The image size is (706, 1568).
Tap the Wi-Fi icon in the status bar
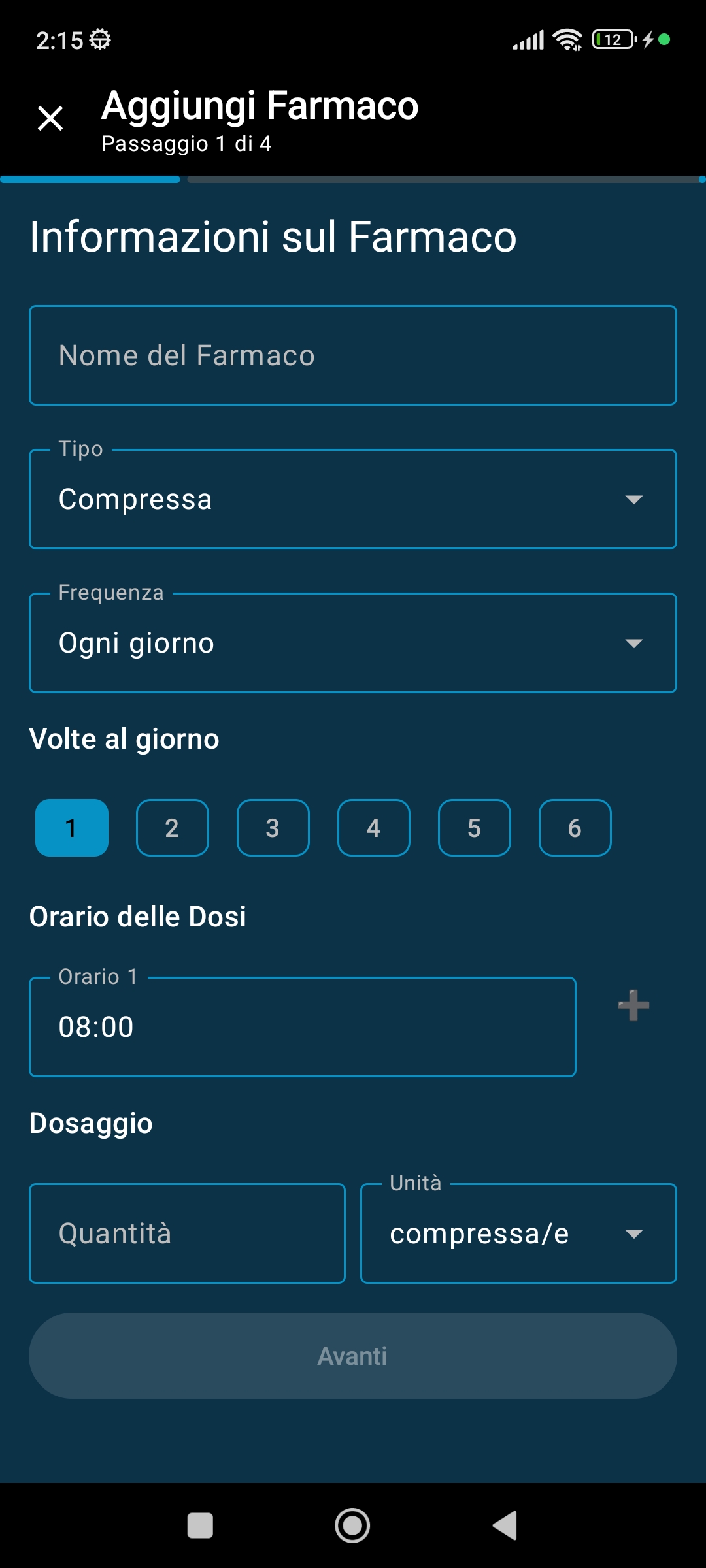click(565, 41)
